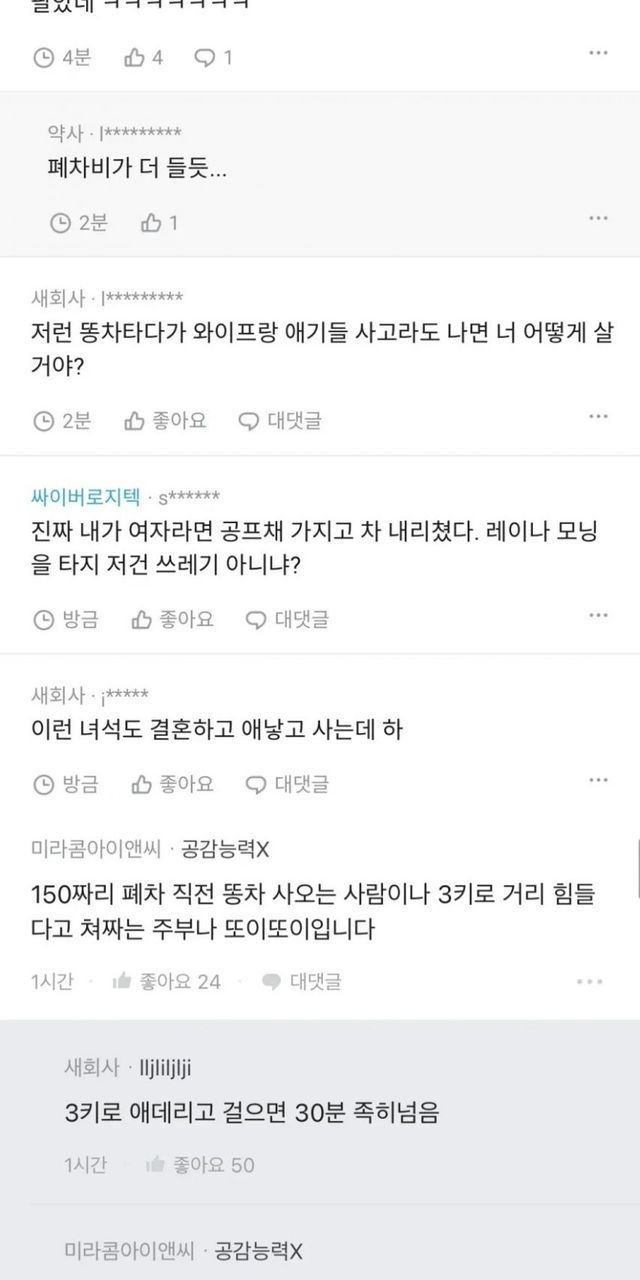The height and width of the screenshot is (1280, 640).
Task: Like the comment '이런 녀석도 결혼하고 애낳고 사는데 하'
Action: point(173,784)
